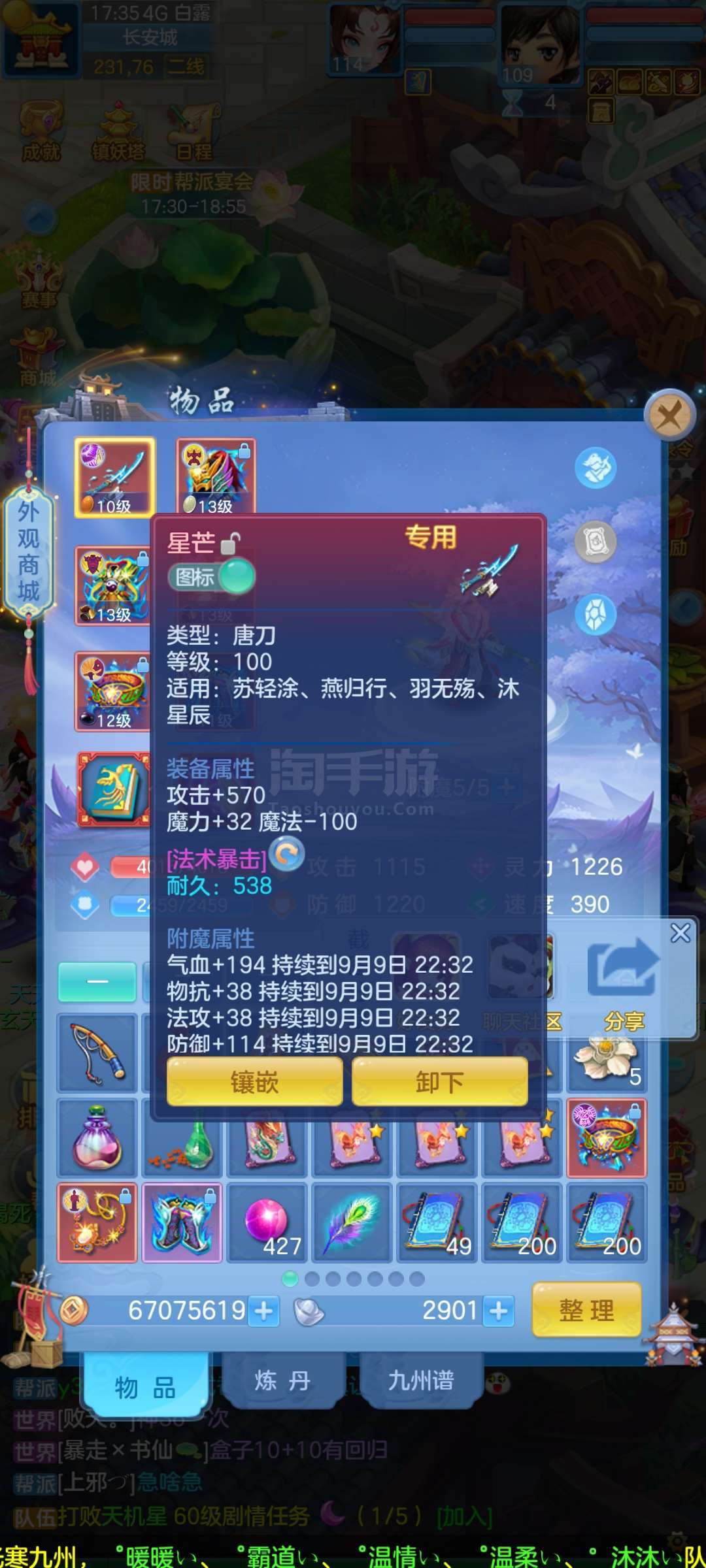This screenshot has height=1568, width=706.
Task: Add silver with the plus next to 2901
Action: 499,1311
